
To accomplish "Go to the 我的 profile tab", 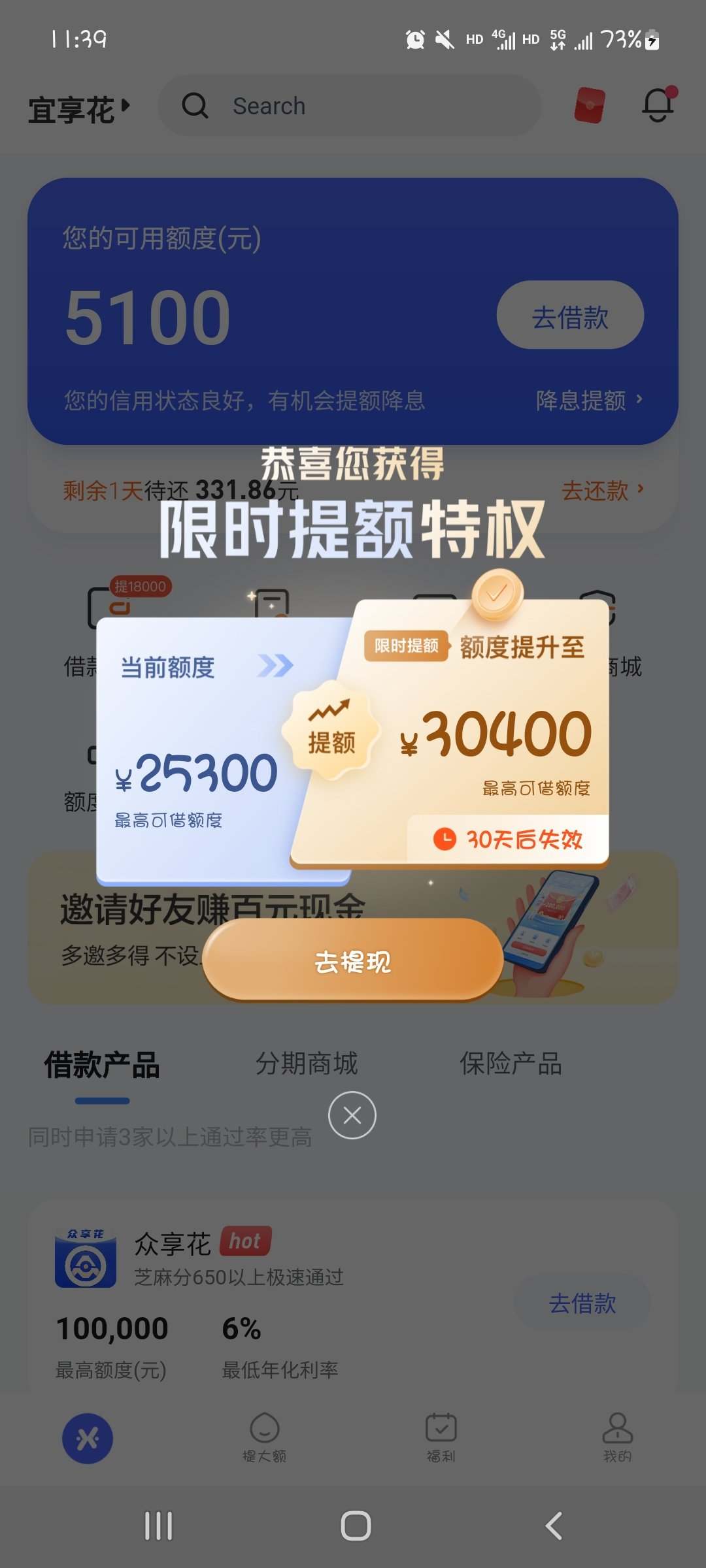I will (x=617, y=1437).
